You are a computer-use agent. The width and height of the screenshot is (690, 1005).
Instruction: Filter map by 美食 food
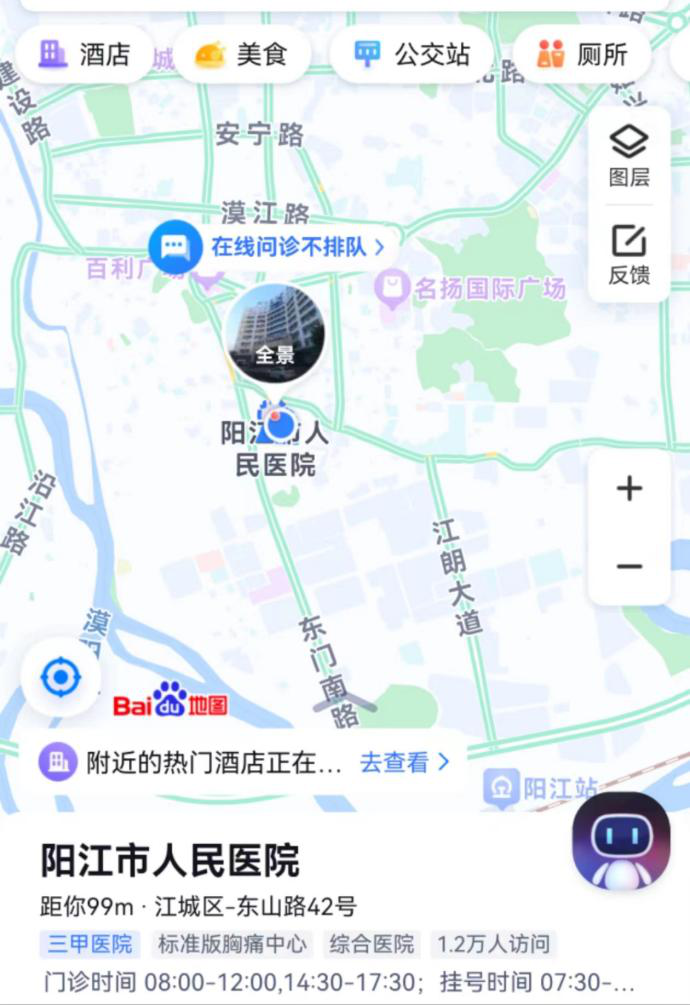(240, 54)
